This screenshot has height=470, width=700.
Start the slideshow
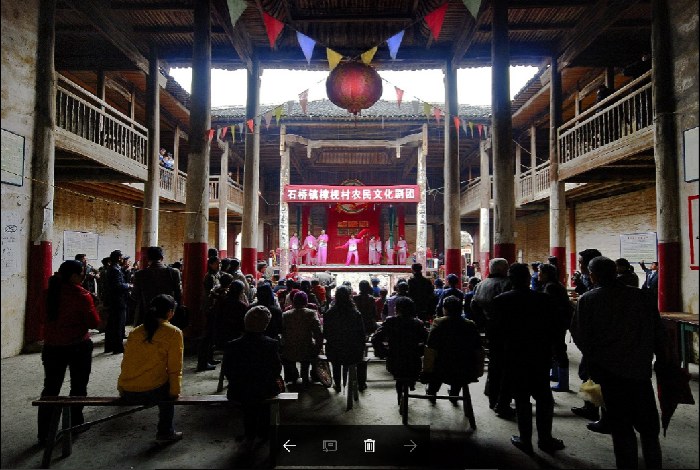click(329, 446)
